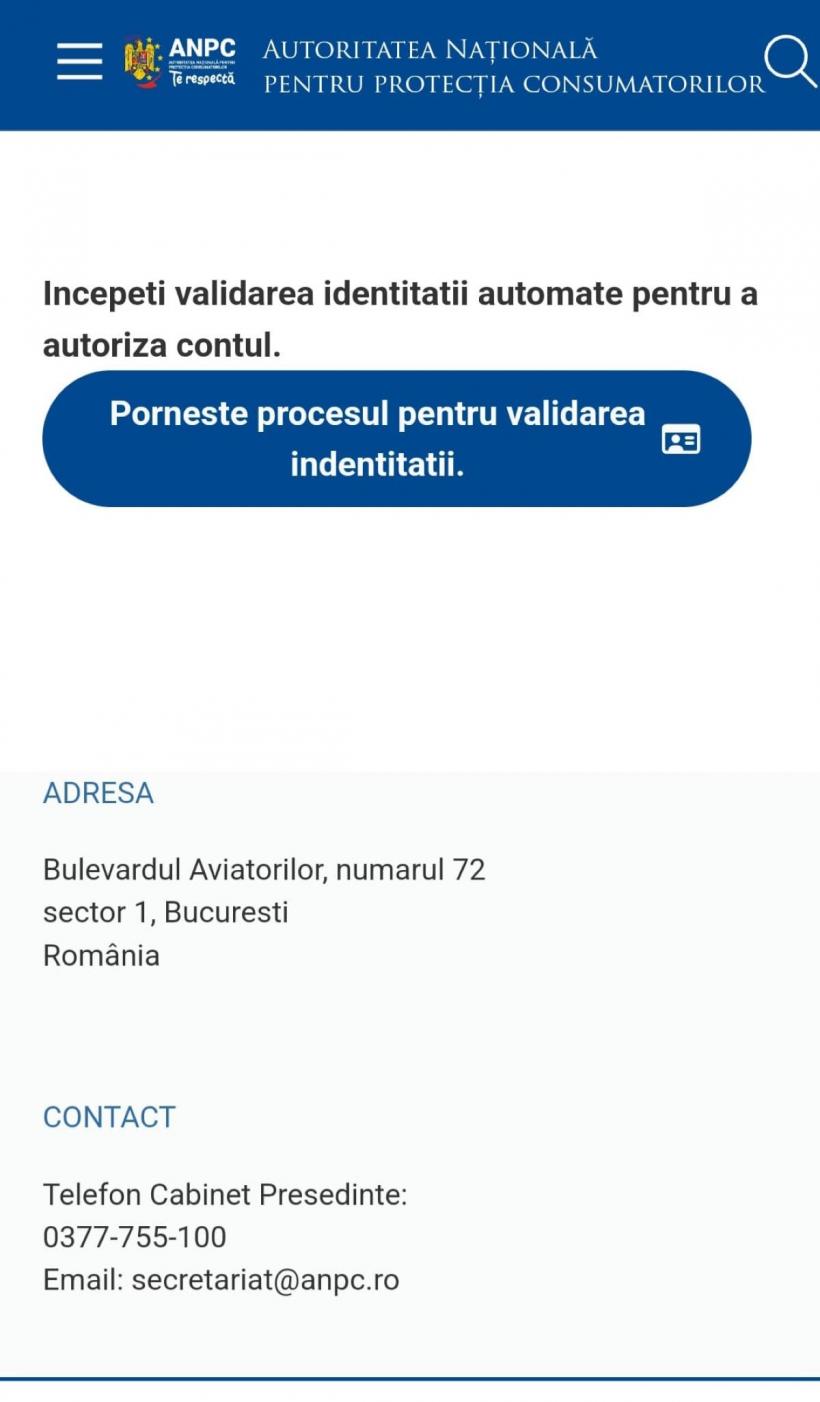Open the search magnifier icon
820x1402 pixels.
point(789,61)
